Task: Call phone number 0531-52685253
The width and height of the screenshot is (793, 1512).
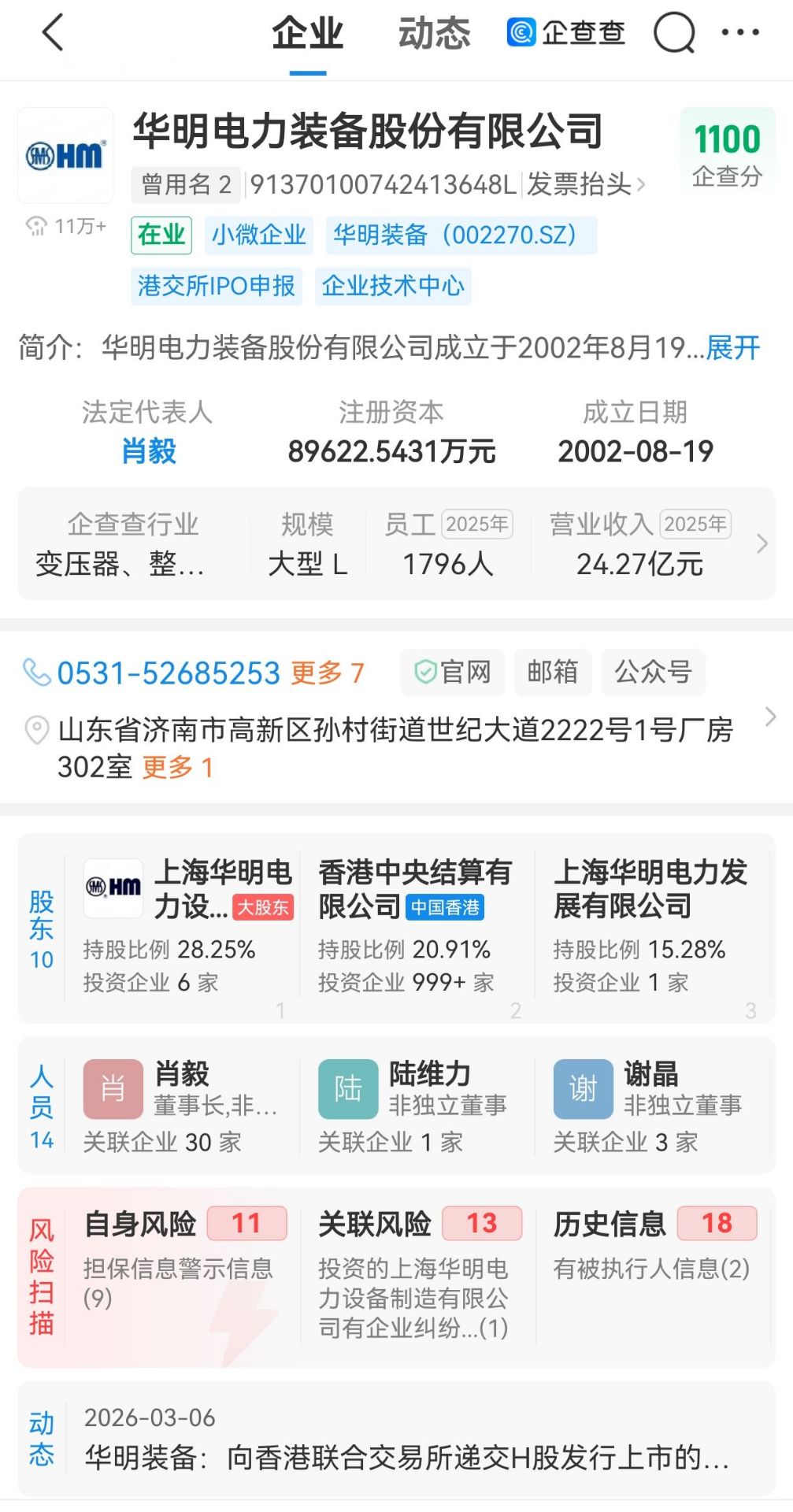Action: pyautogui.click(x=168, y=673)
